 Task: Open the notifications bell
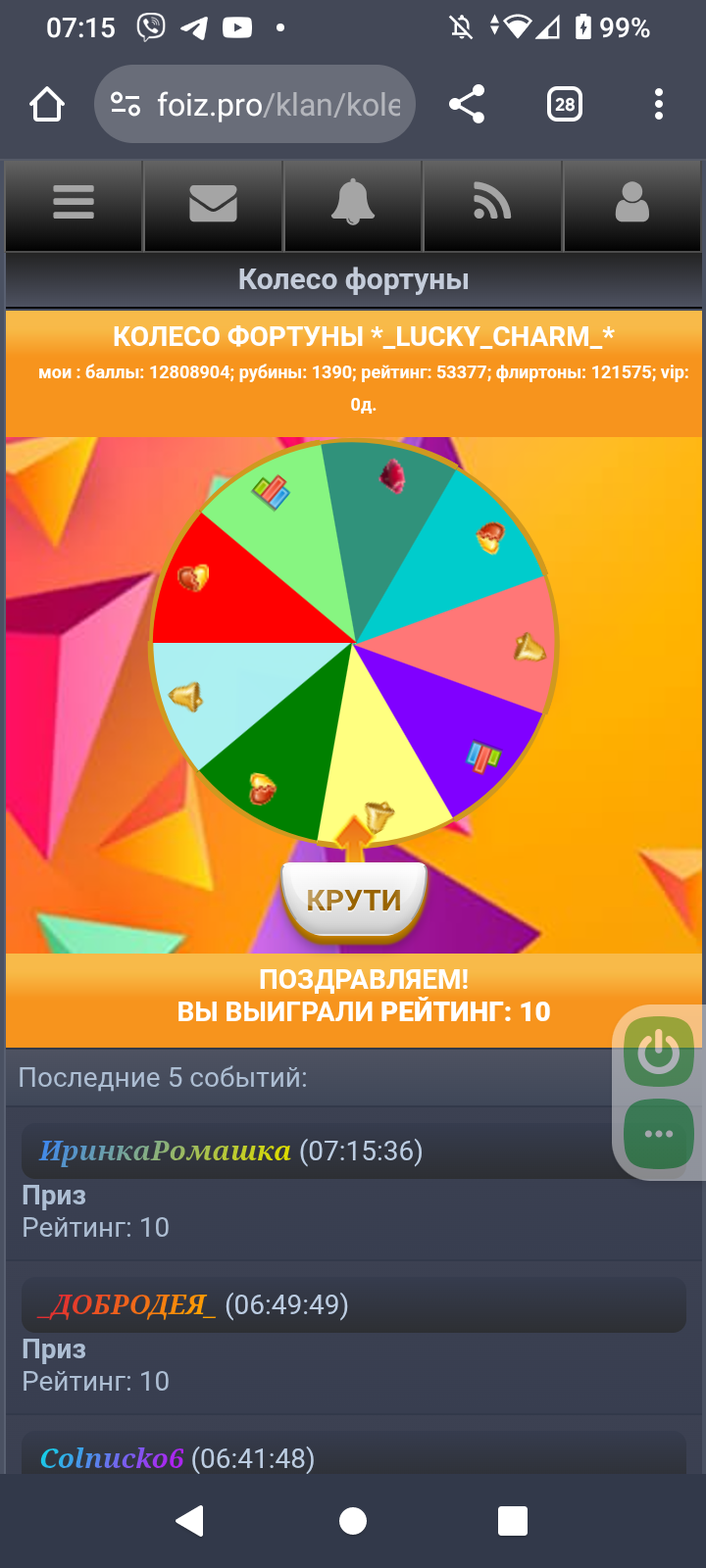353,204
